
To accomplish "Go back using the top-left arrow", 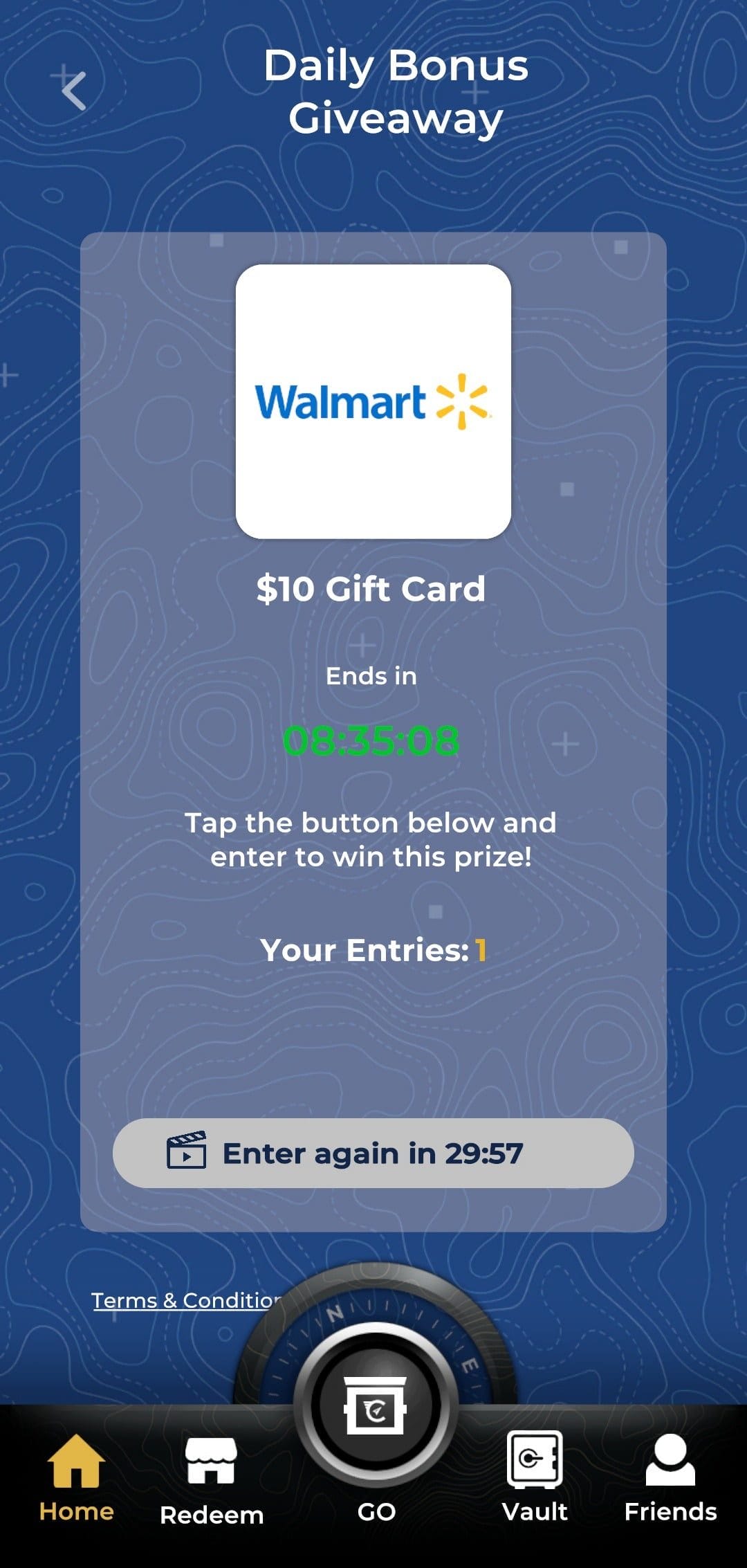I will coord(74,91).
